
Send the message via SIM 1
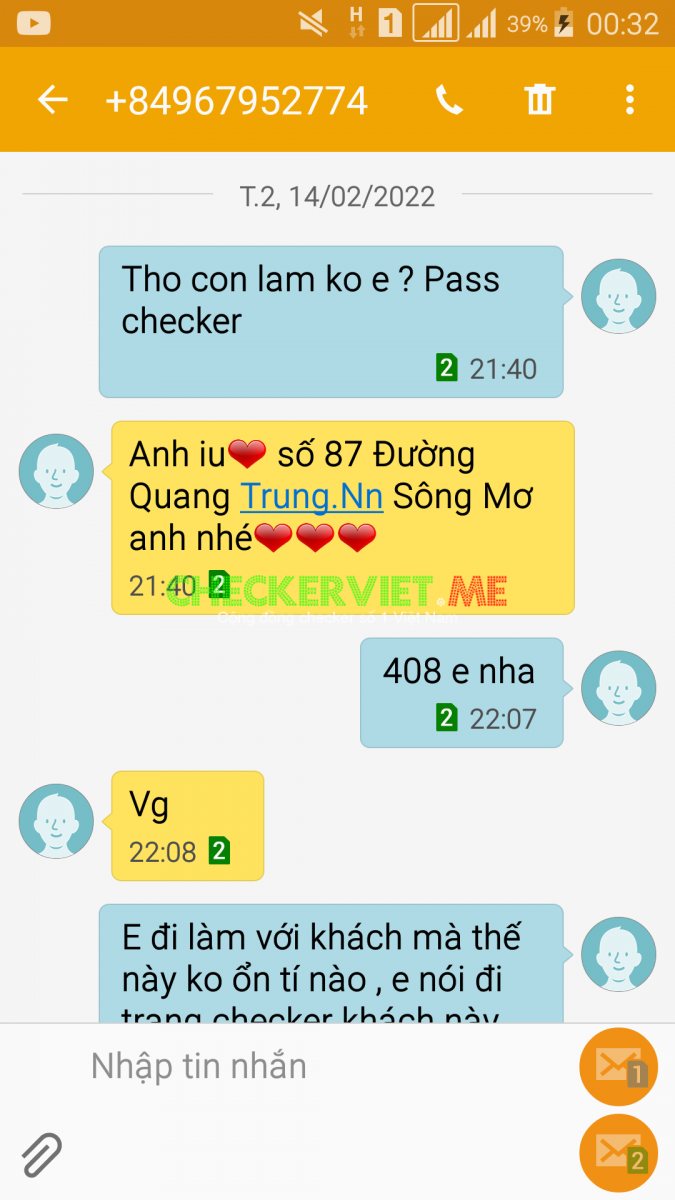pos(618,1067)
